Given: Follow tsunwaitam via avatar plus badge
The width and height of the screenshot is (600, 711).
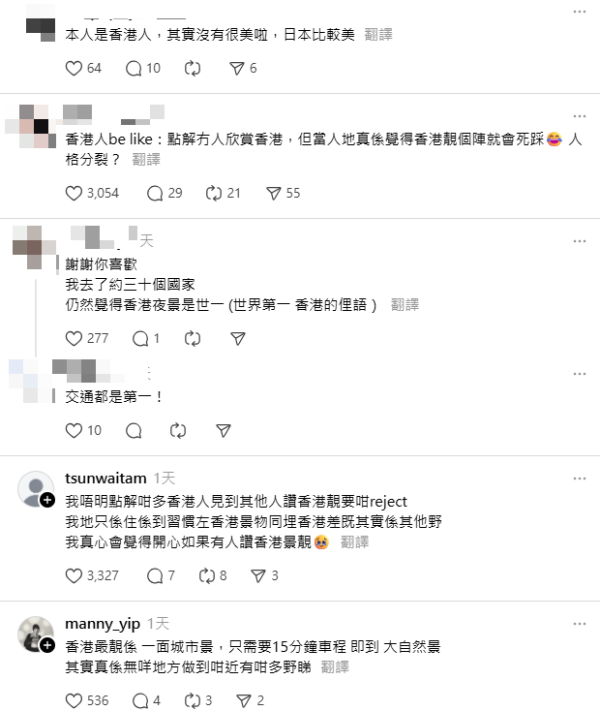Looking at the screenshot, I should (x=47, y=500).
